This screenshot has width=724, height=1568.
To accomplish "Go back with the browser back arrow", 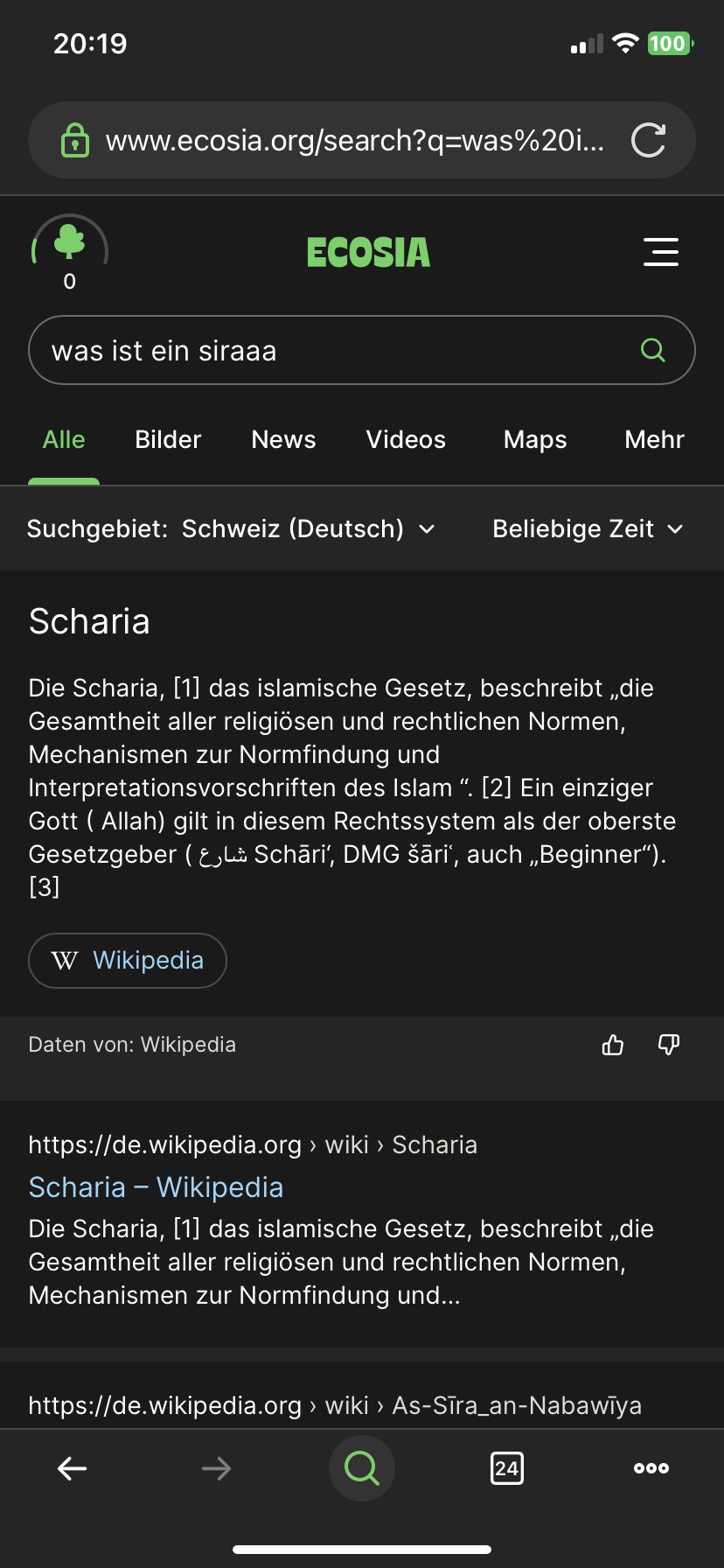I will [72, 1468].
